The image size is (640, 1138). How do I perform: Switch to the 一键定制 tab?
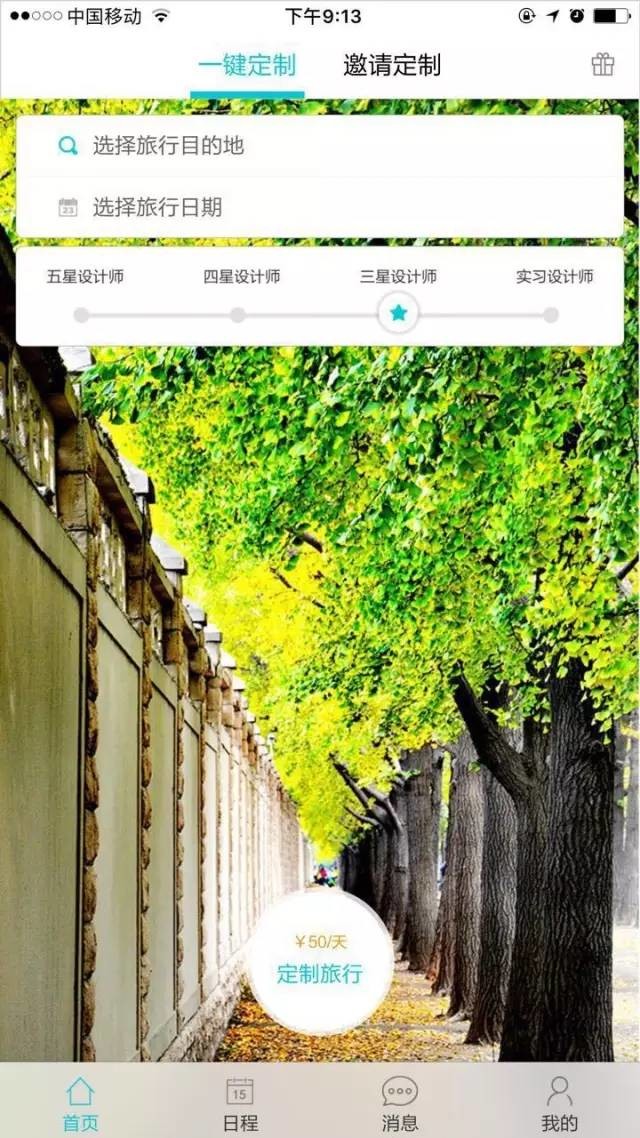click(x=247, y=66)
